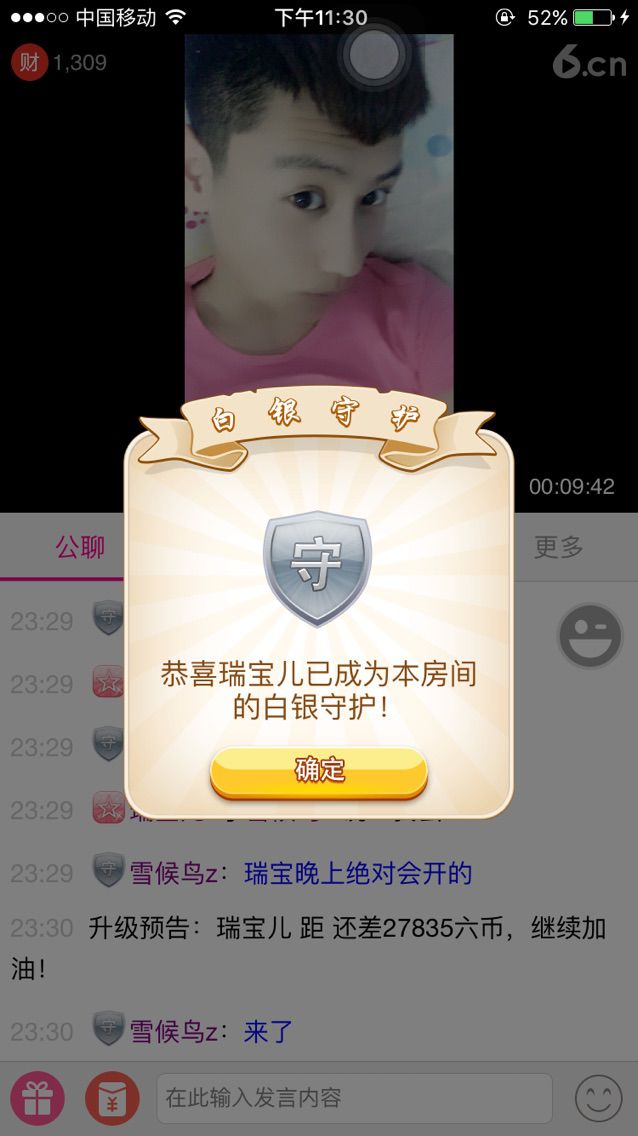Switch to the 公聊 tab
The height and width of the screenshot is (1136, 638).
coord(80,547)
